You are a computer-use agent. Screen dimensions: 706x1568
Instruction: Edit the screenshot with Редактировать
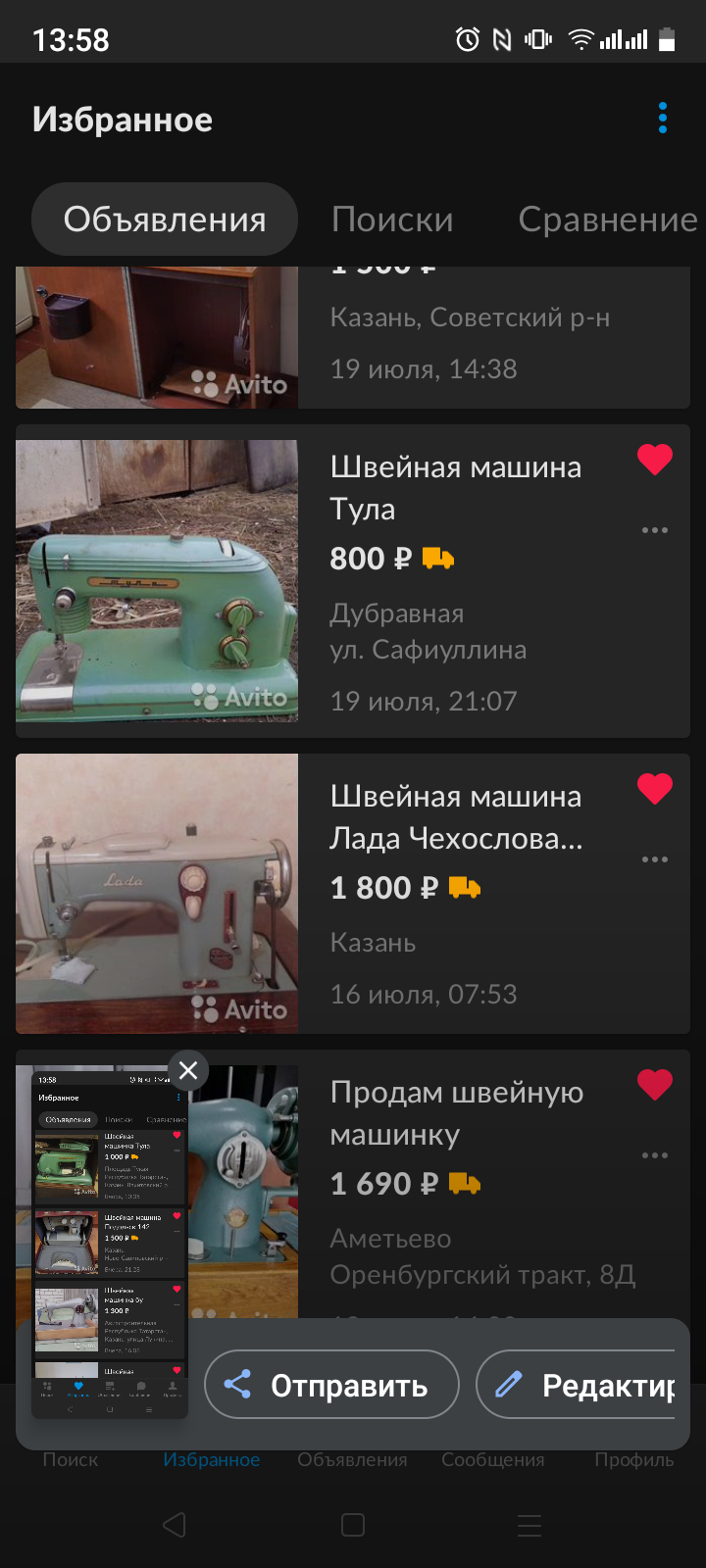tap(583, 1385)
